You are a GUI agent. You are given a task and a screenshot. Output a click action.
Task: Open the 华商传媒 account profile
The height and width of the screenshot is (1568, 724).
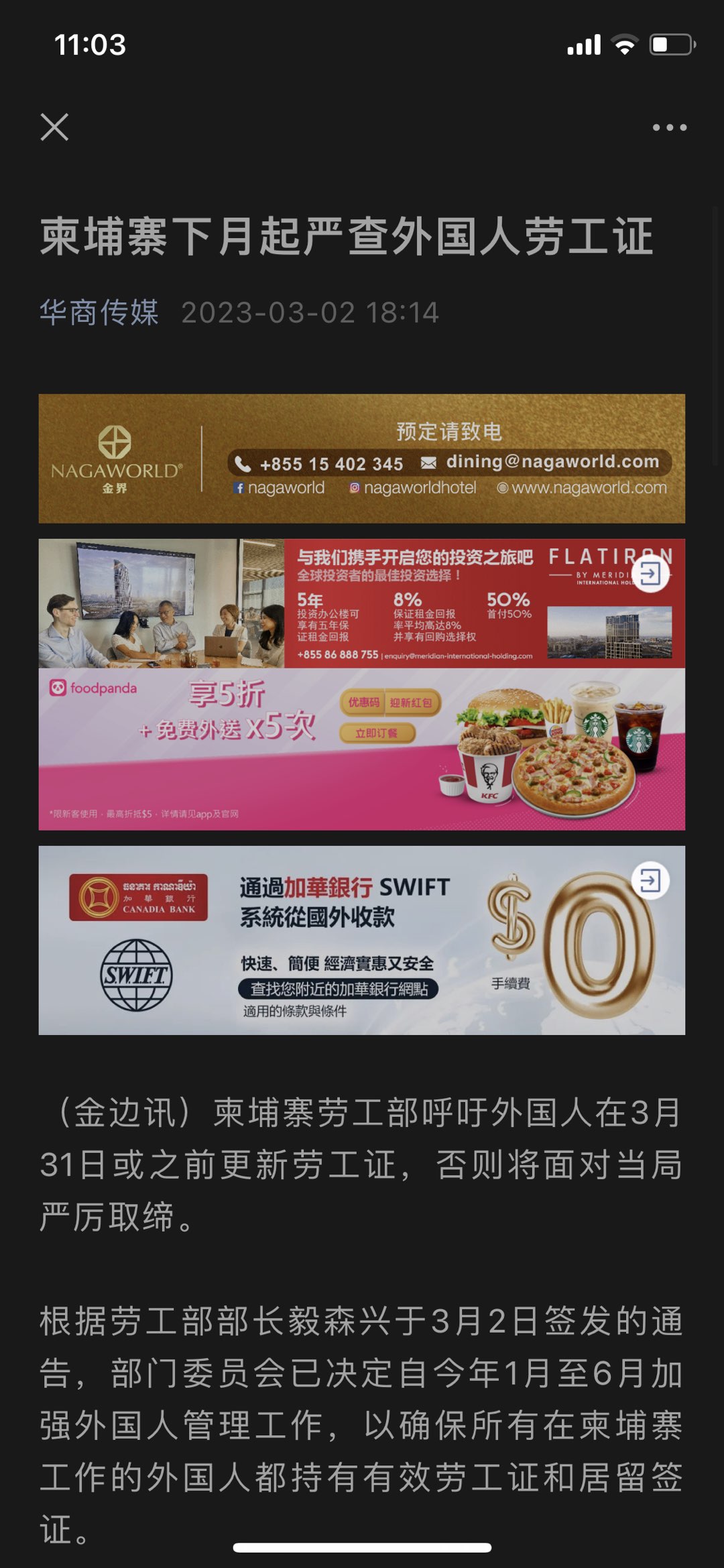(99, 312)
